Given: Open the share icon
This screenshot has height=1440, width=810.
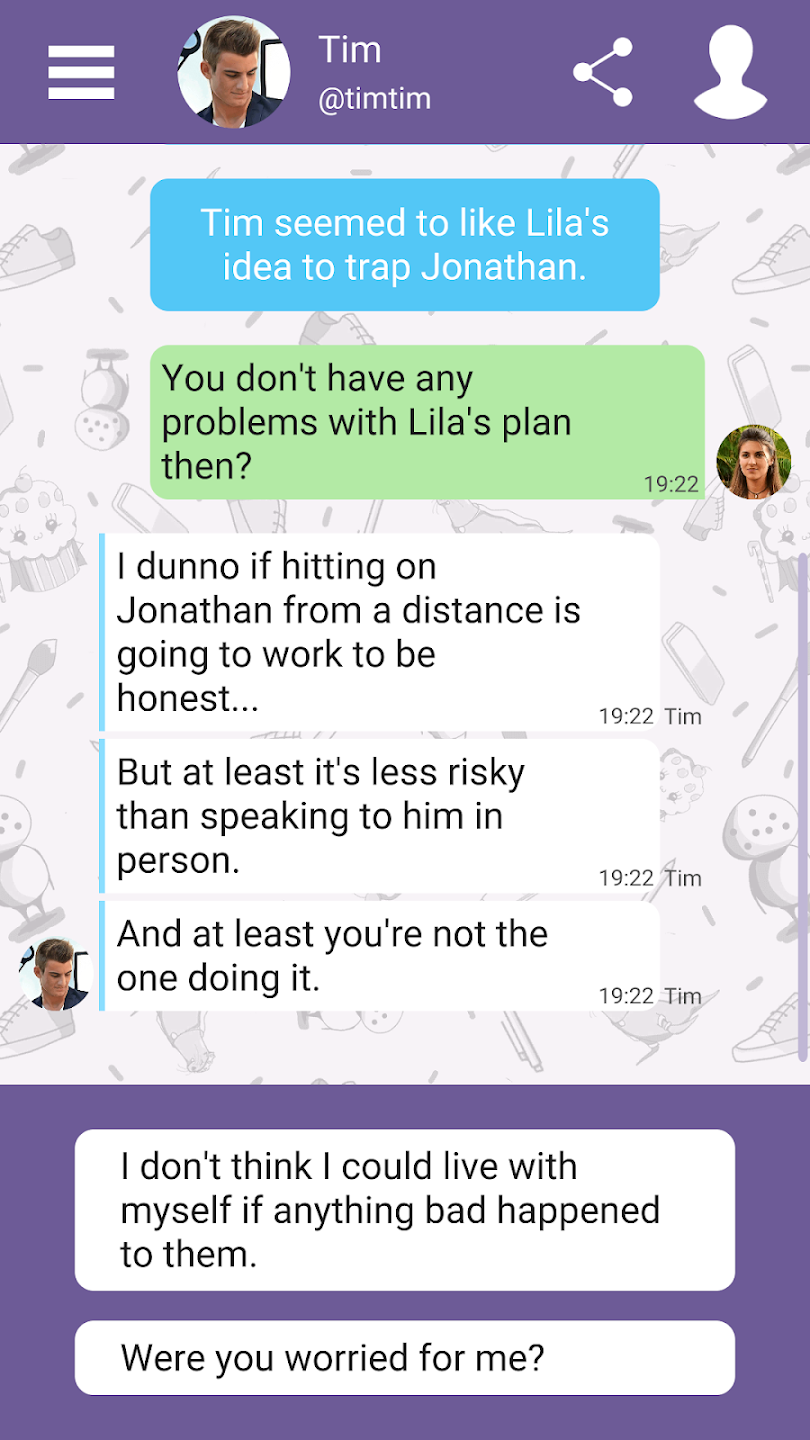Looking at the screenshot, I should (x=603, y=72).
